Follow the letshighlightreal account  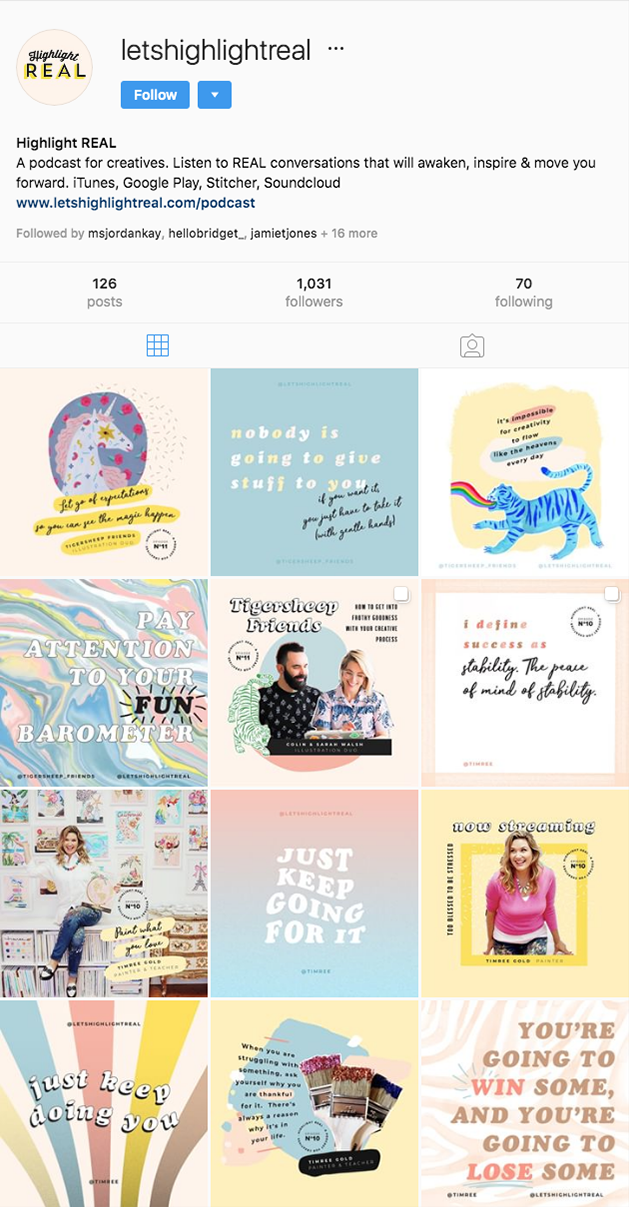154,95
